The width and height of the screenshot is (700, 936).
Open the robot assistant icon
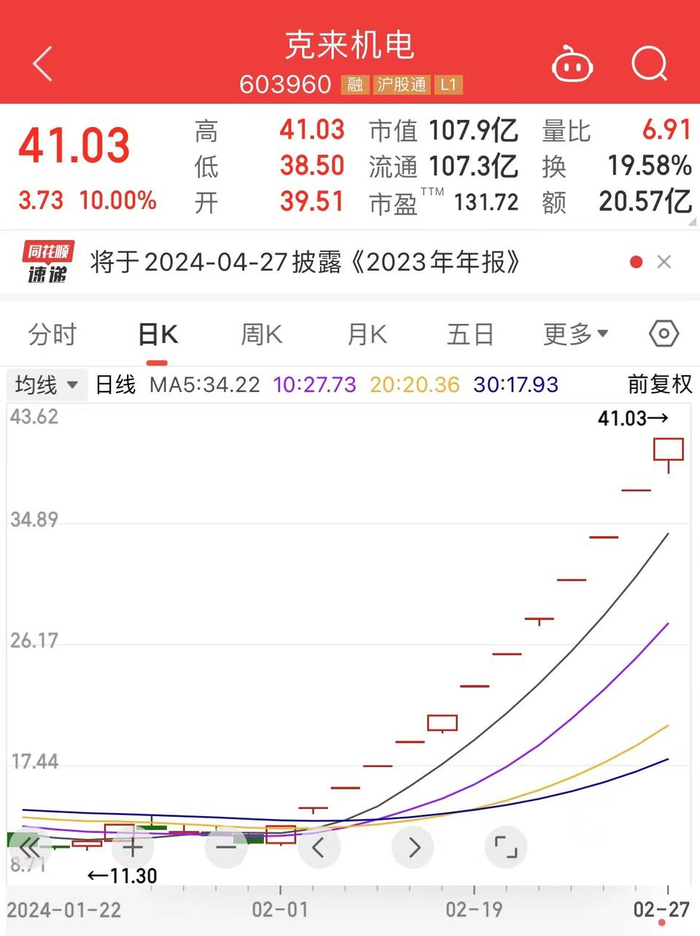[x=573, y=65]
